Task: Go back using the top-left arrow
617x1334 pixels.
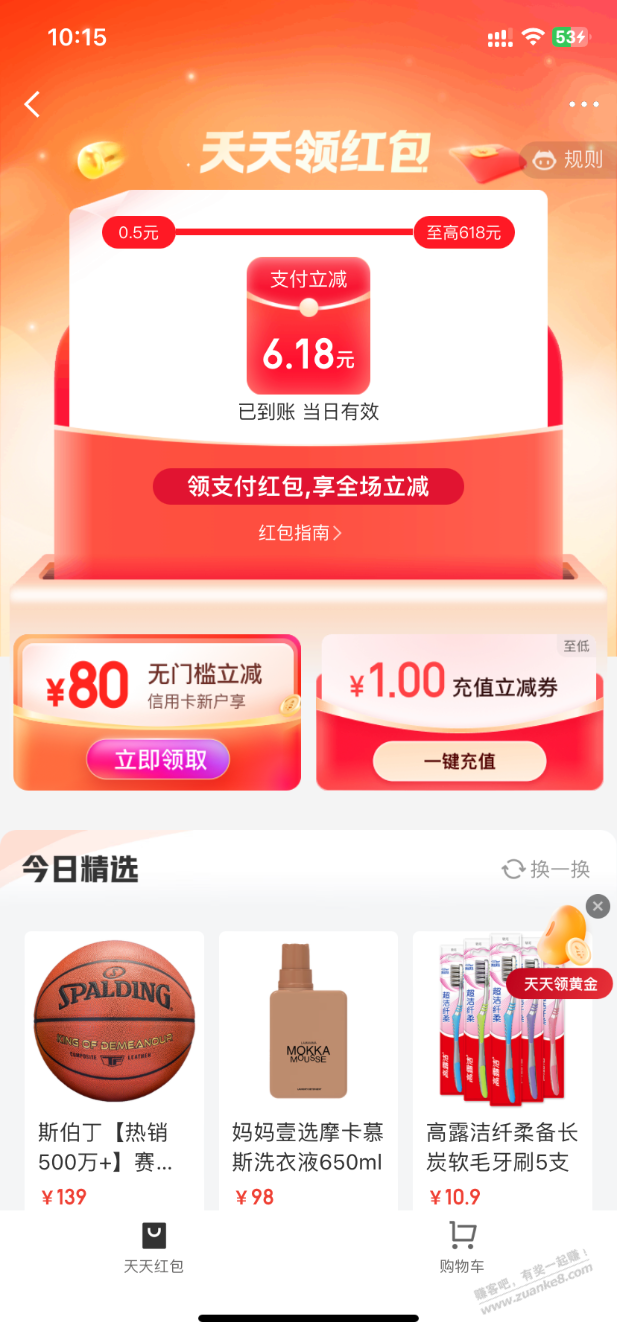Action: tap(33, 104)
